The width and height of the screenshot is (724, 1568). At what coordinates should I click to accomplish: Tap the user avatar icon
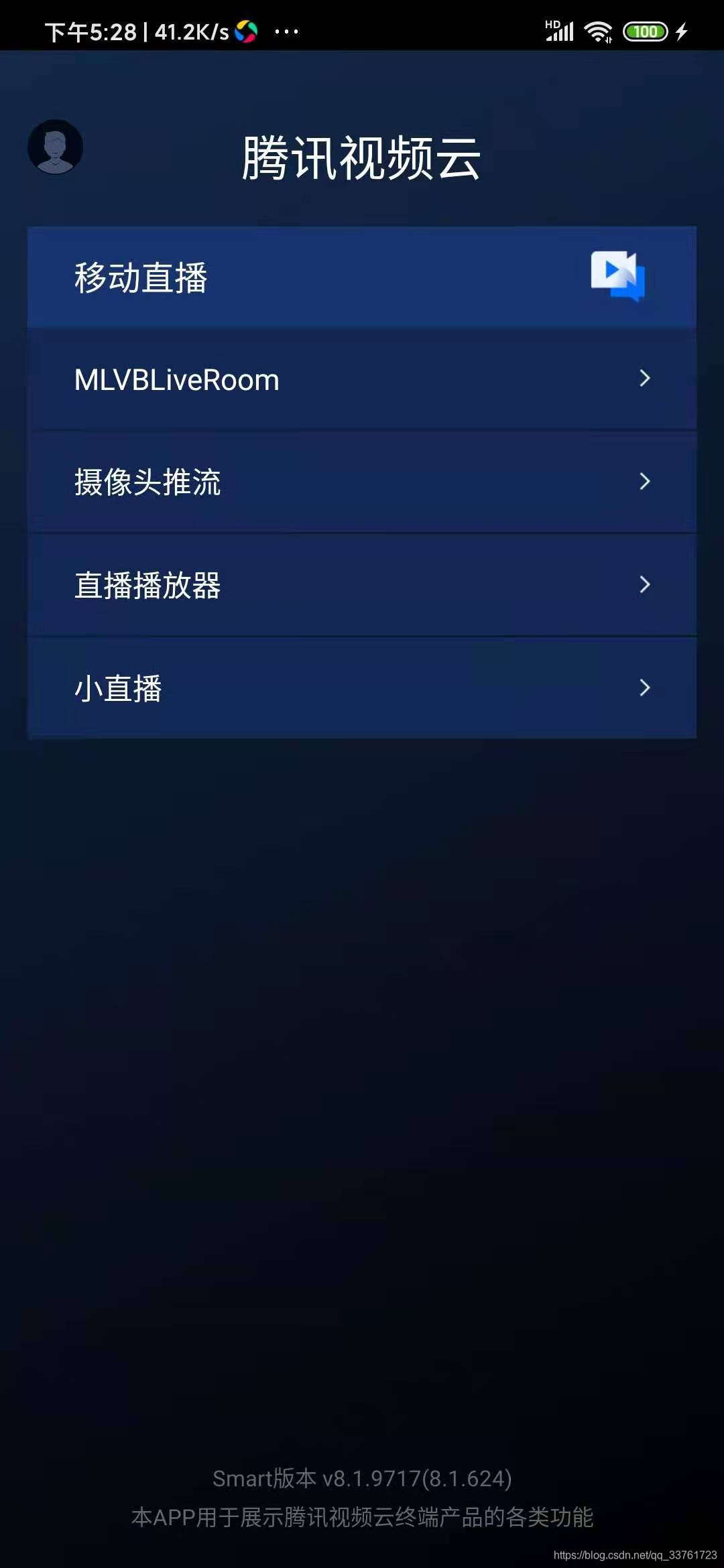tap(55, 147)
